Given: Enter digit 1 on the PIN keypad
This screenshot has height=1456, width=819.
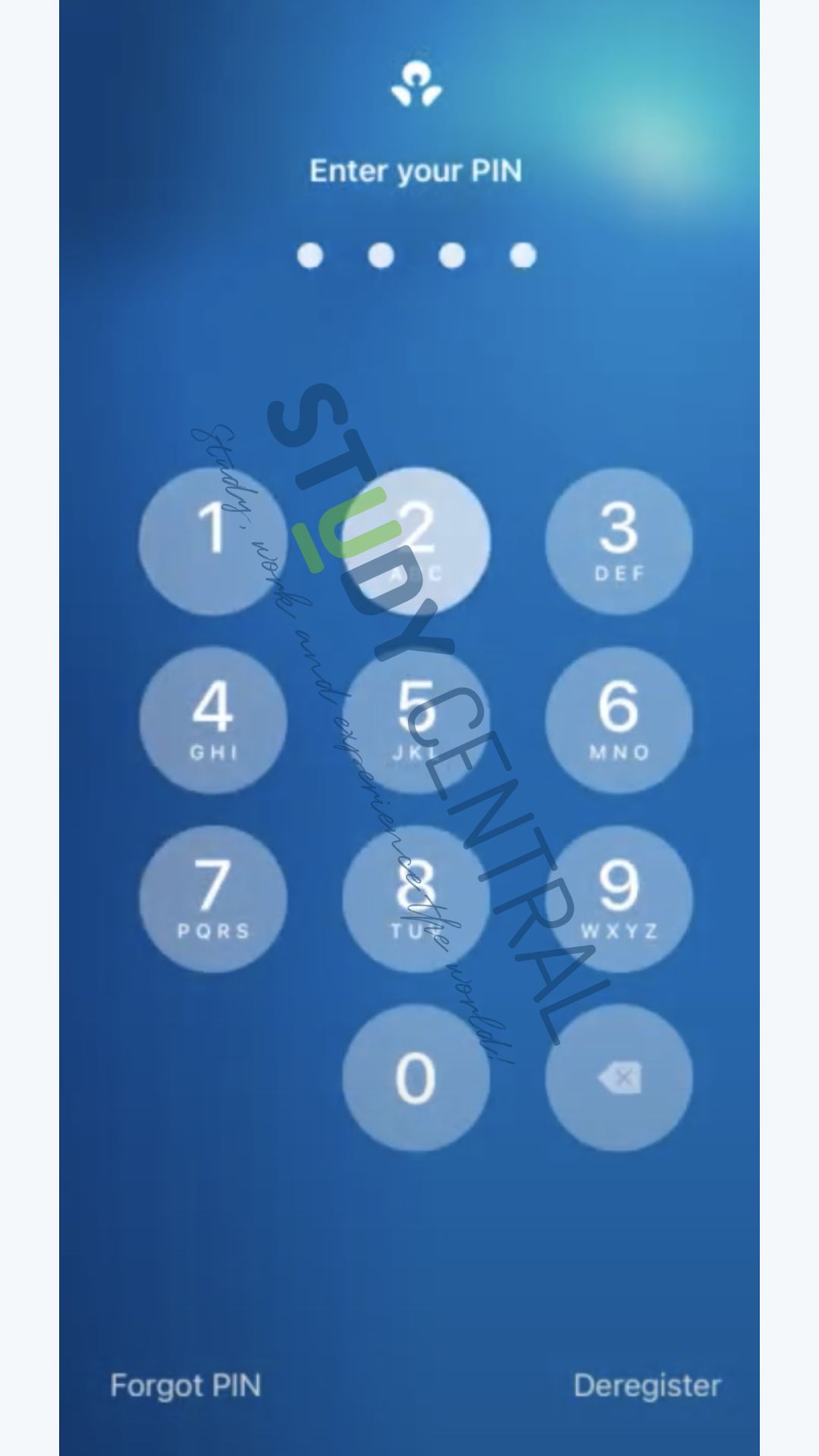Looking at the screenshot, I should 213,541.
